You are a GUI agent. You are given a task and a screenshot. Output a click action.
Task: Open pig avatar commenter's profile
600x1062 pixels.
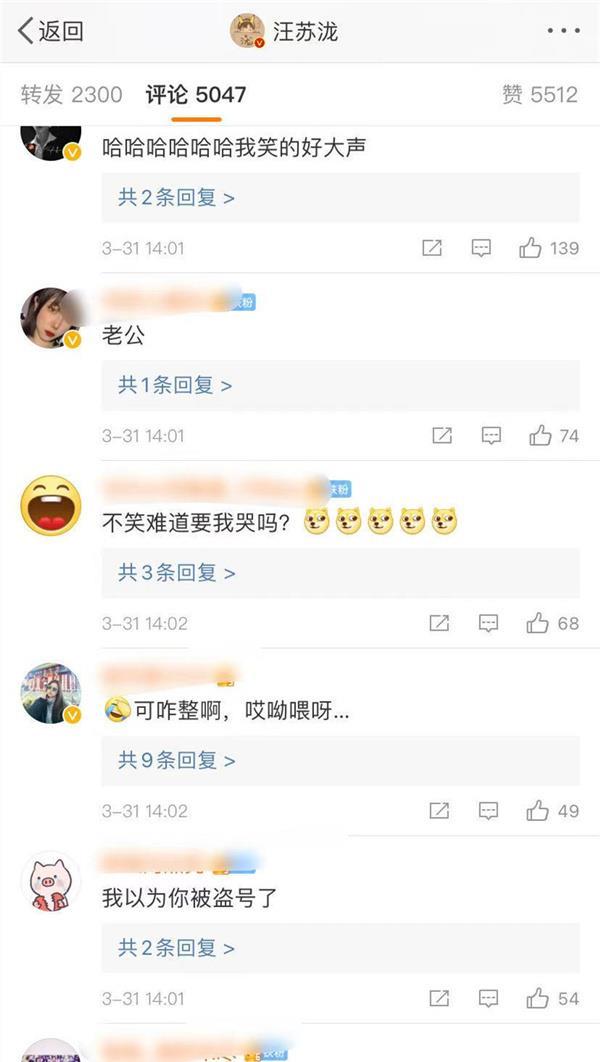click(51, 884)
